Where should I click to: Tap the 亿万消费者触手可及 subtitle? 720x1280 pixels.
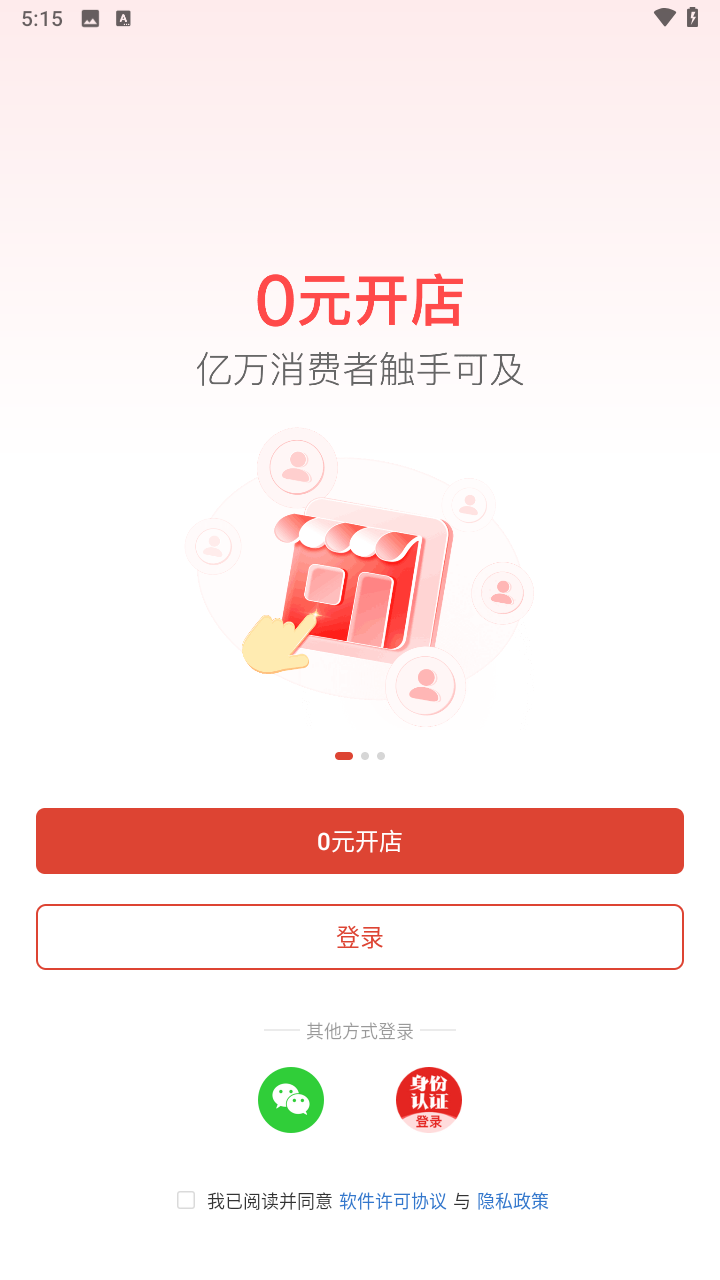360,369
